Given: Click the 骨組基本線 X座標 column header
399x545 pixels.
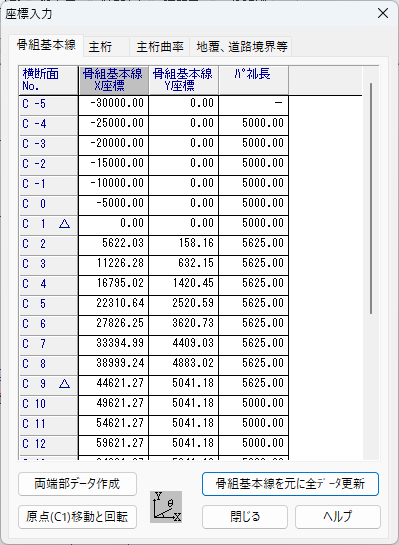Looking at the screenshot, I should [113, 80].
